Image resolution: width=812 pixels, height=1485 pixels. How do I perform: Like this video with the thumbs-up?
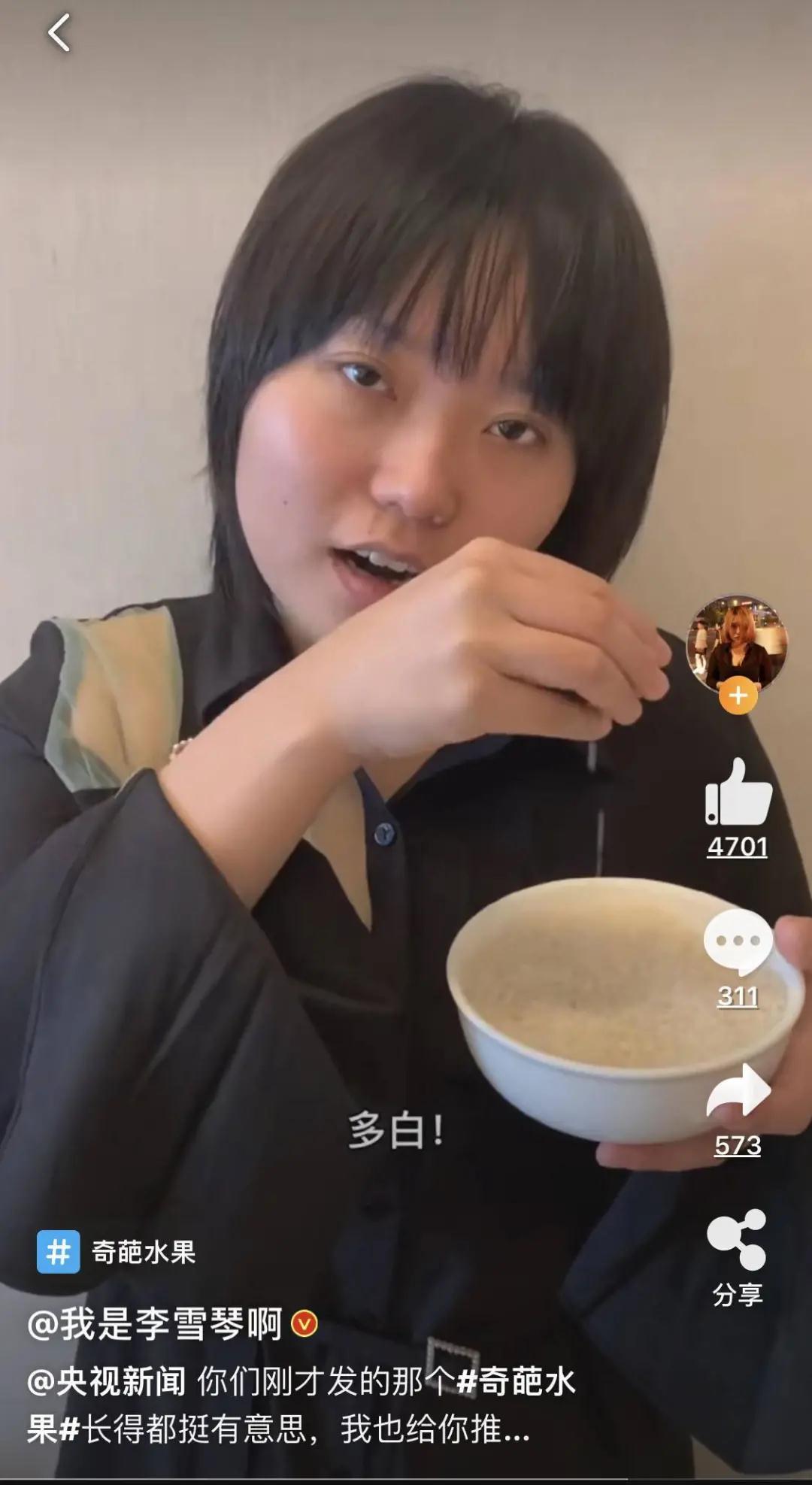click(x=738, y=793)
